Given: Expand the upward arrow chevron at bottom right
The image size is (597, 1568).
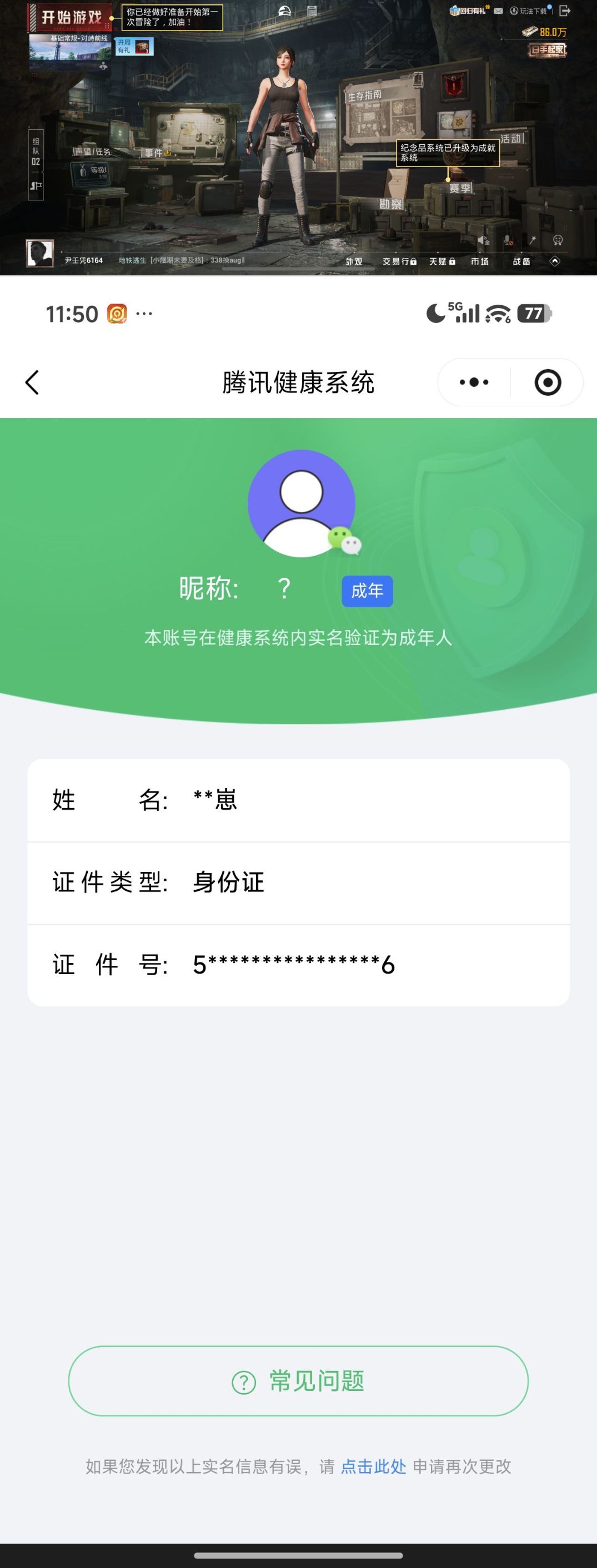Looking at the screenshot, I should tap(555, 262).
